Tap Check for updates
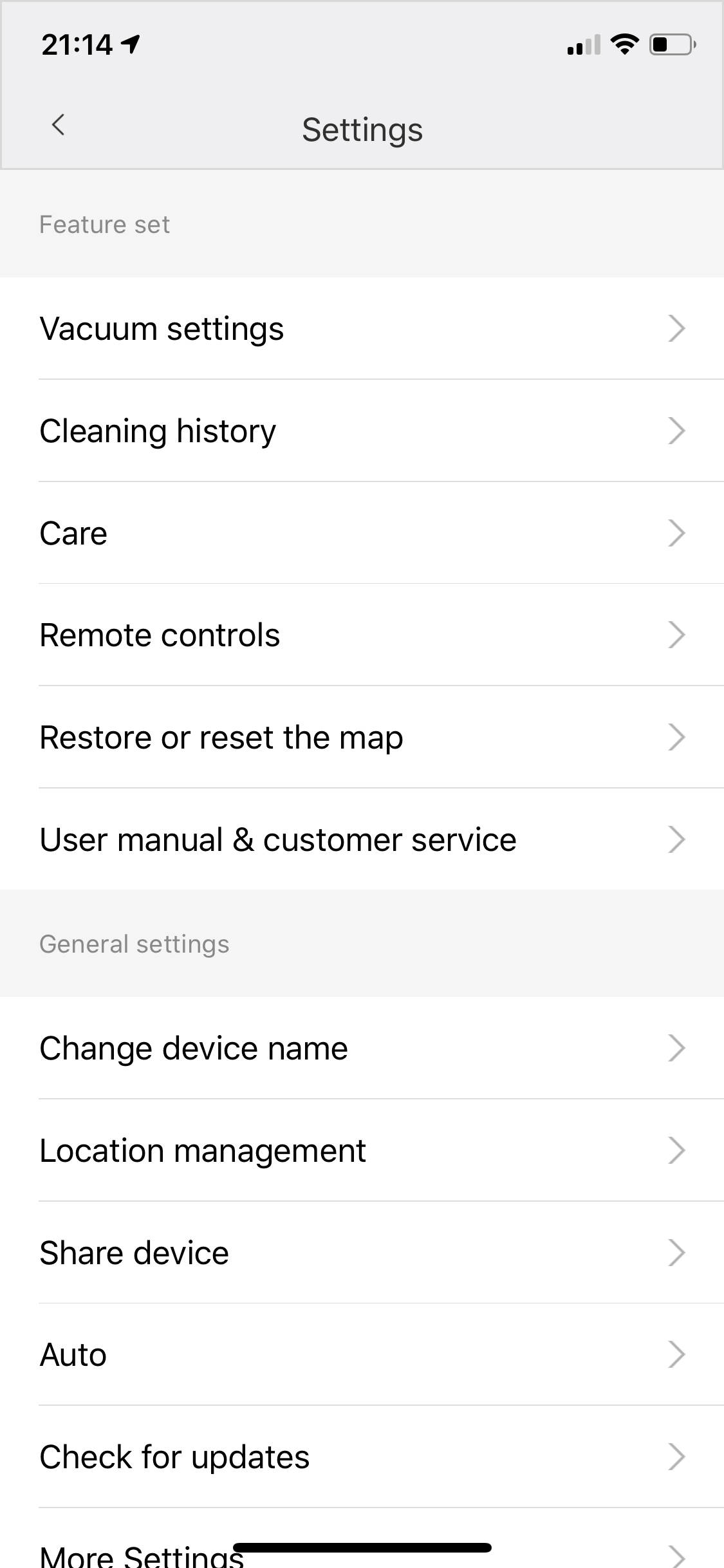Viewport: 724px width, 1568px height. coord(362,1457)
